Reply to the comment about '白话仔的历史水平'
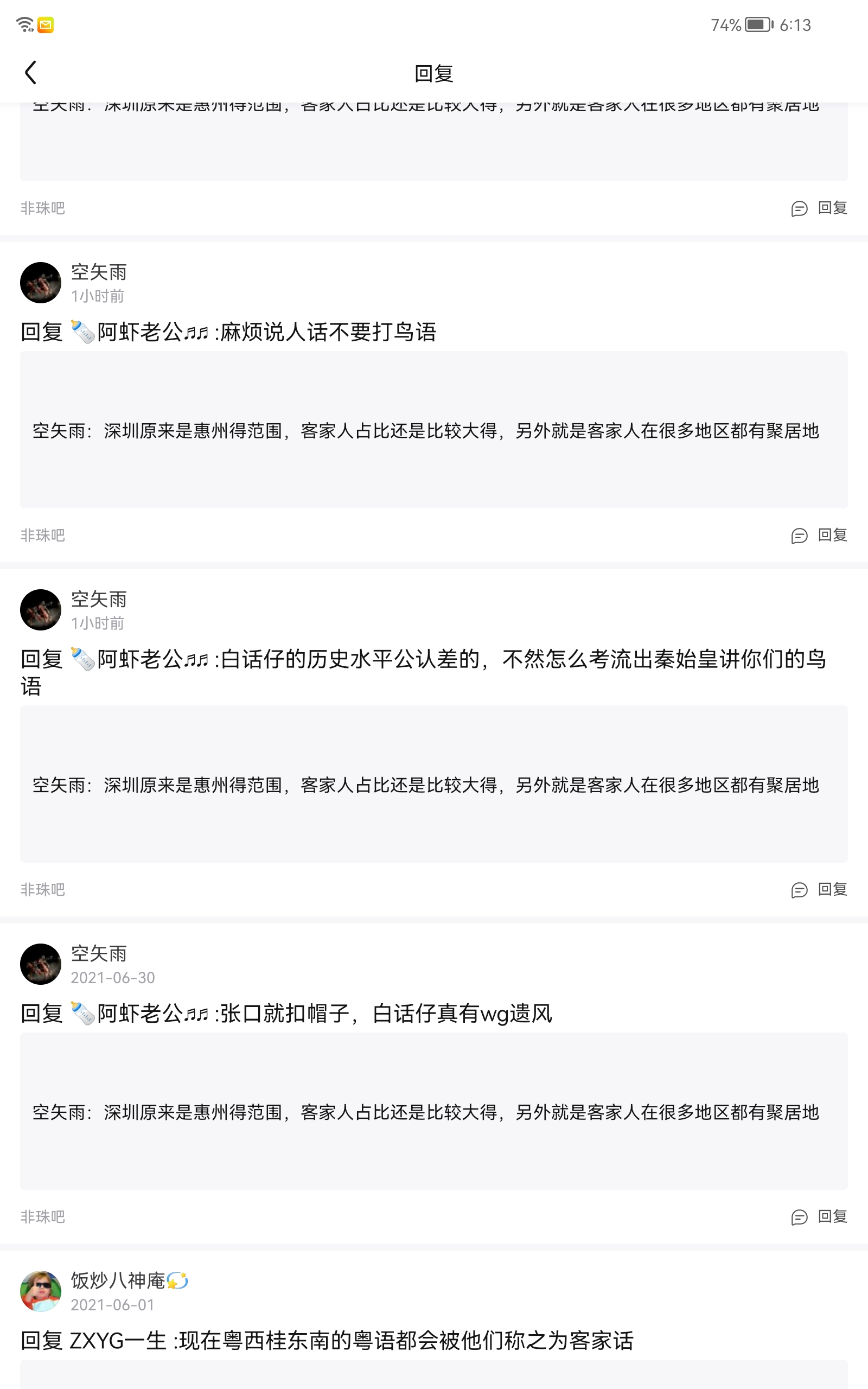Viewport: 868px width, 1389px height. 819,890
